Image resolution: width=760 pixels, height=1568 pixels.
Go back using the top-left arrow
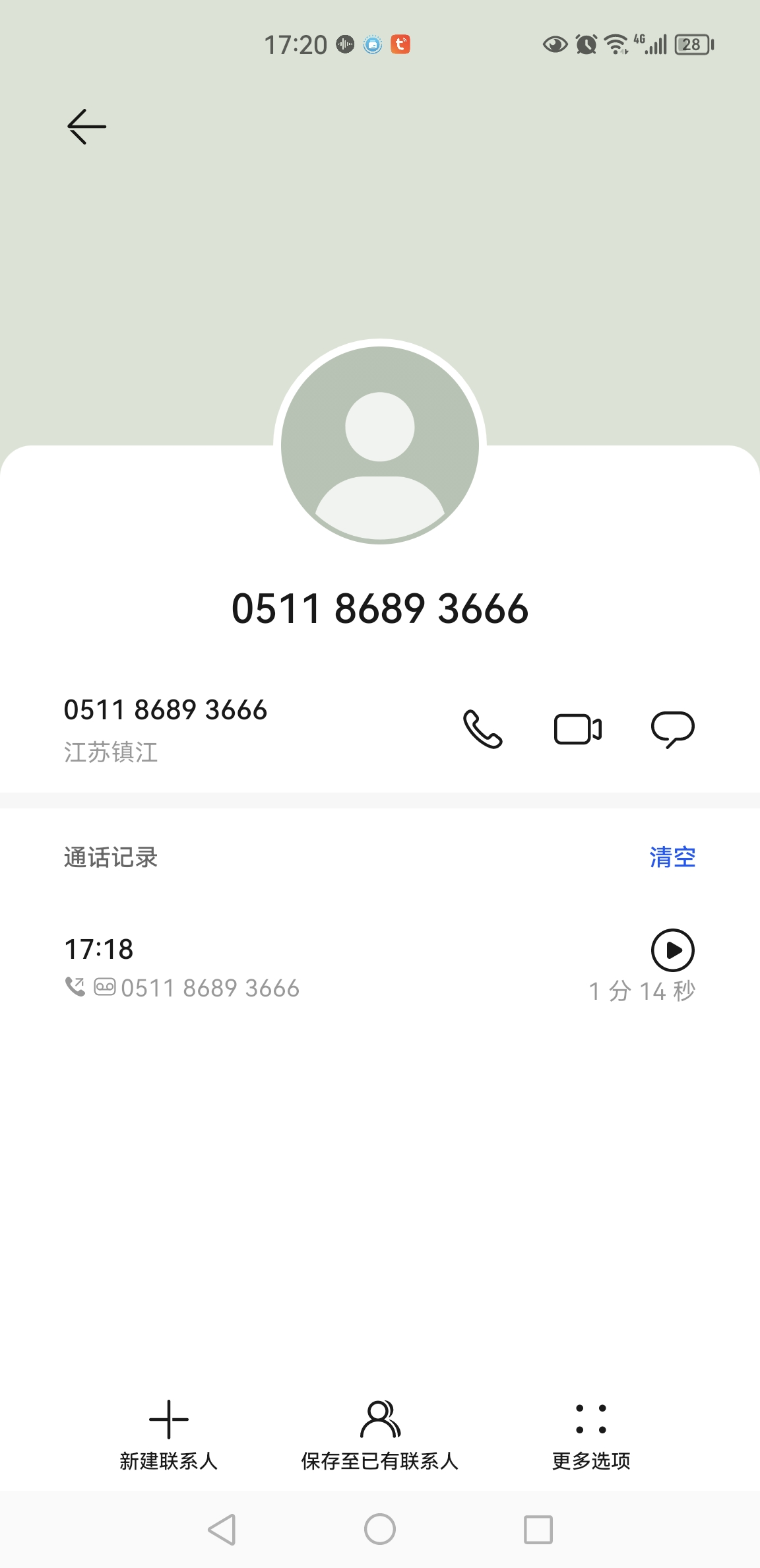pos(87,126)
